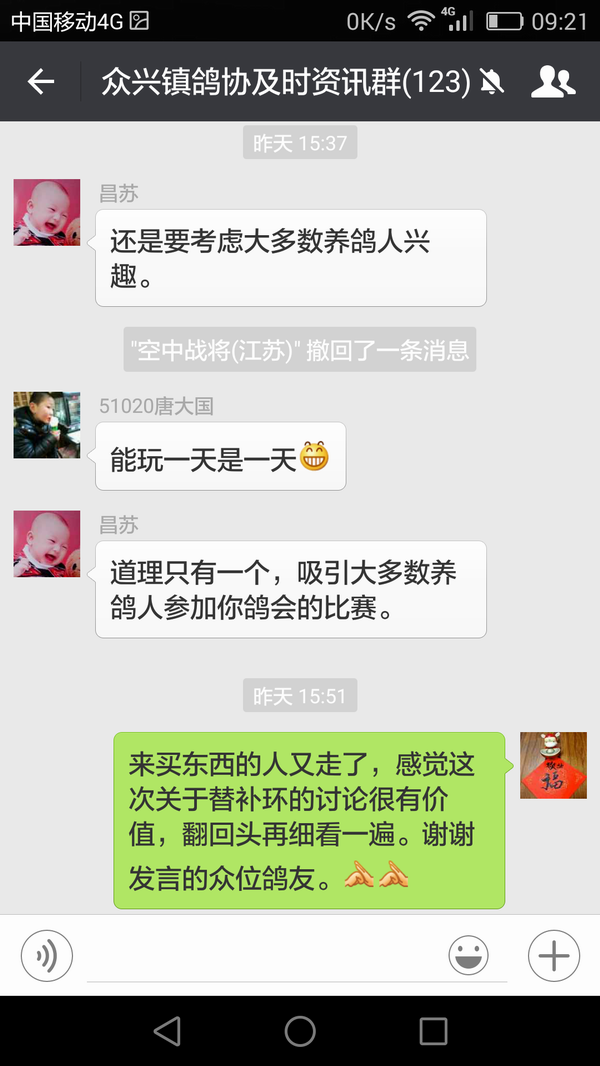Switch to voice message input
The image size is (600, 1066).
coord(47,955)
